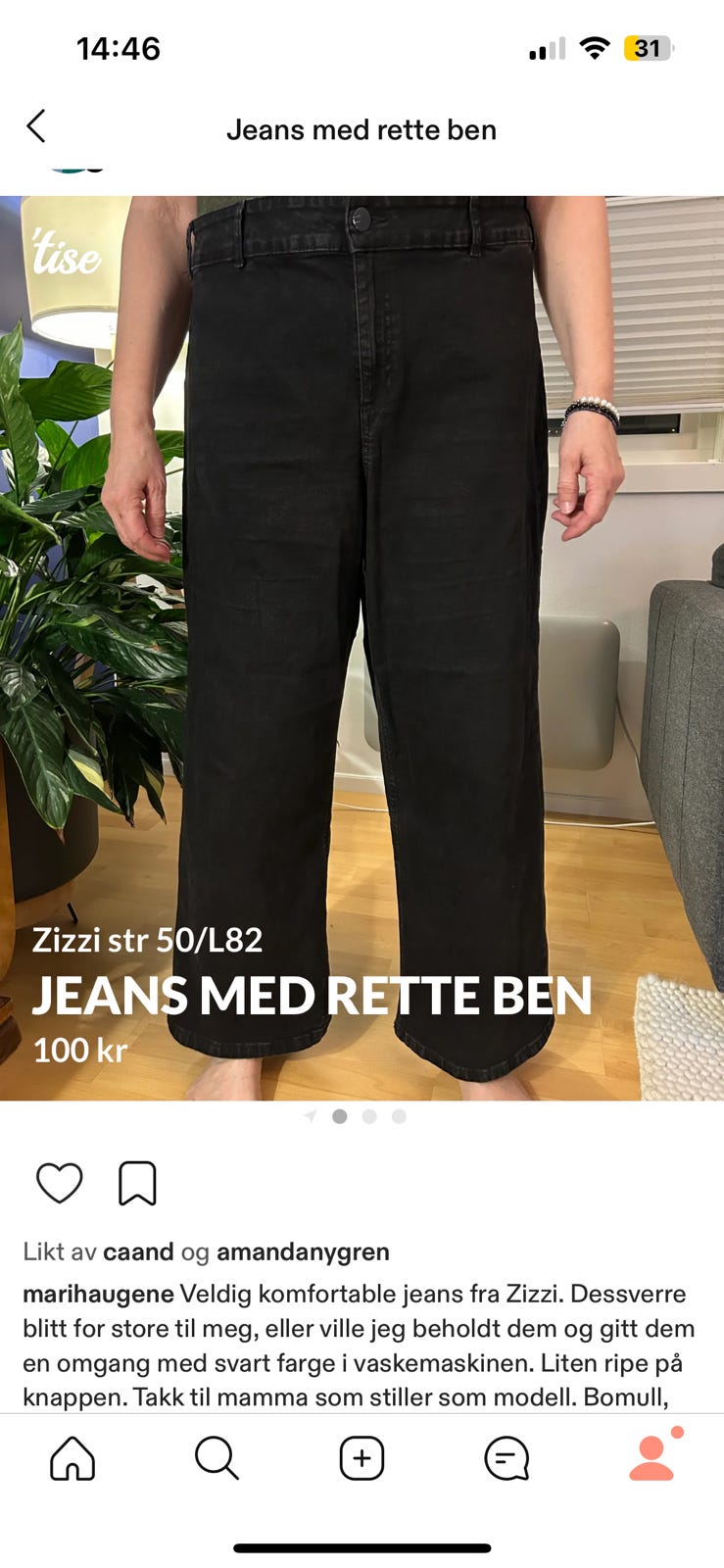Viewport: 724px width, 1568px height.
Task: Navigate back with the back arrow
Action: click(x=36, y=126)
